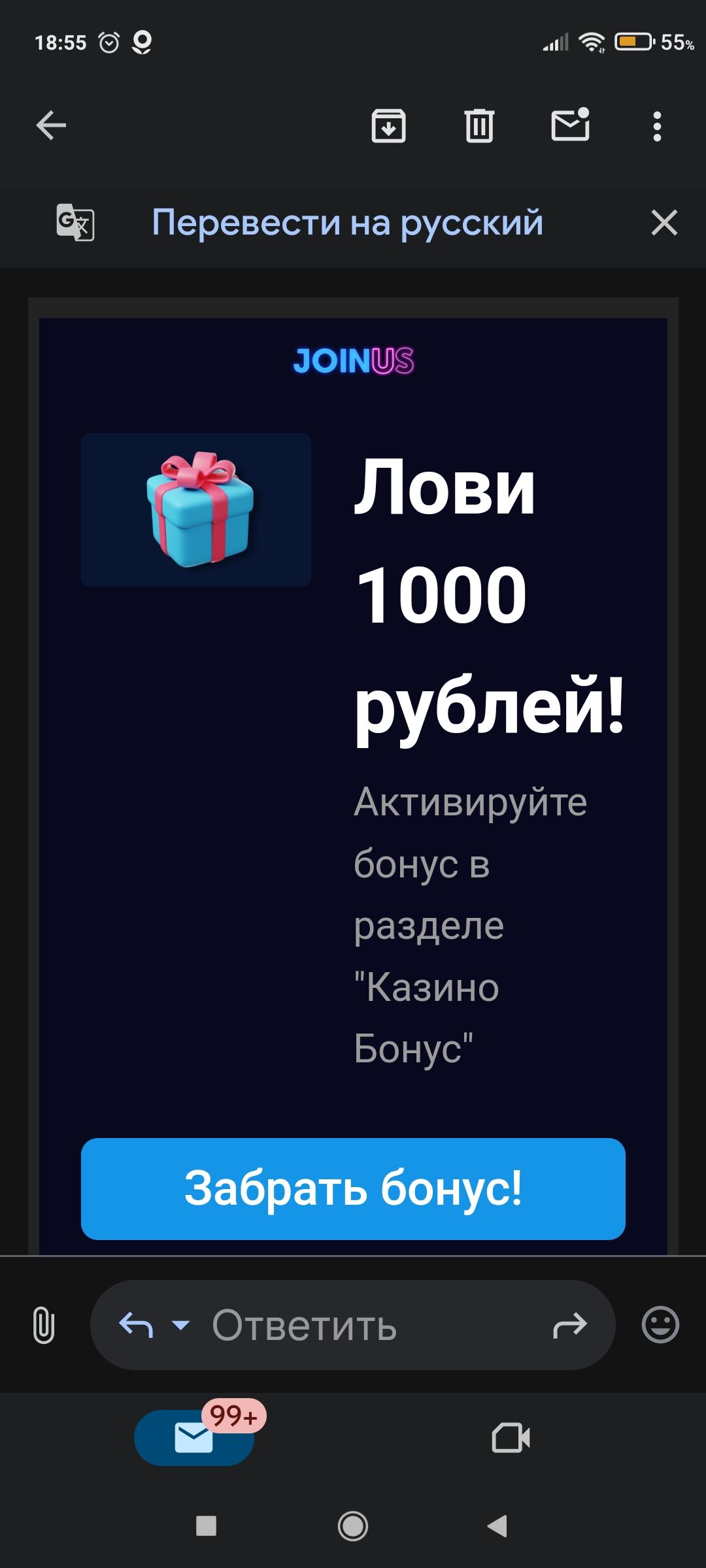Go back to the inbox
This screenshot has width=706, height=1568.
pos(51,125)
